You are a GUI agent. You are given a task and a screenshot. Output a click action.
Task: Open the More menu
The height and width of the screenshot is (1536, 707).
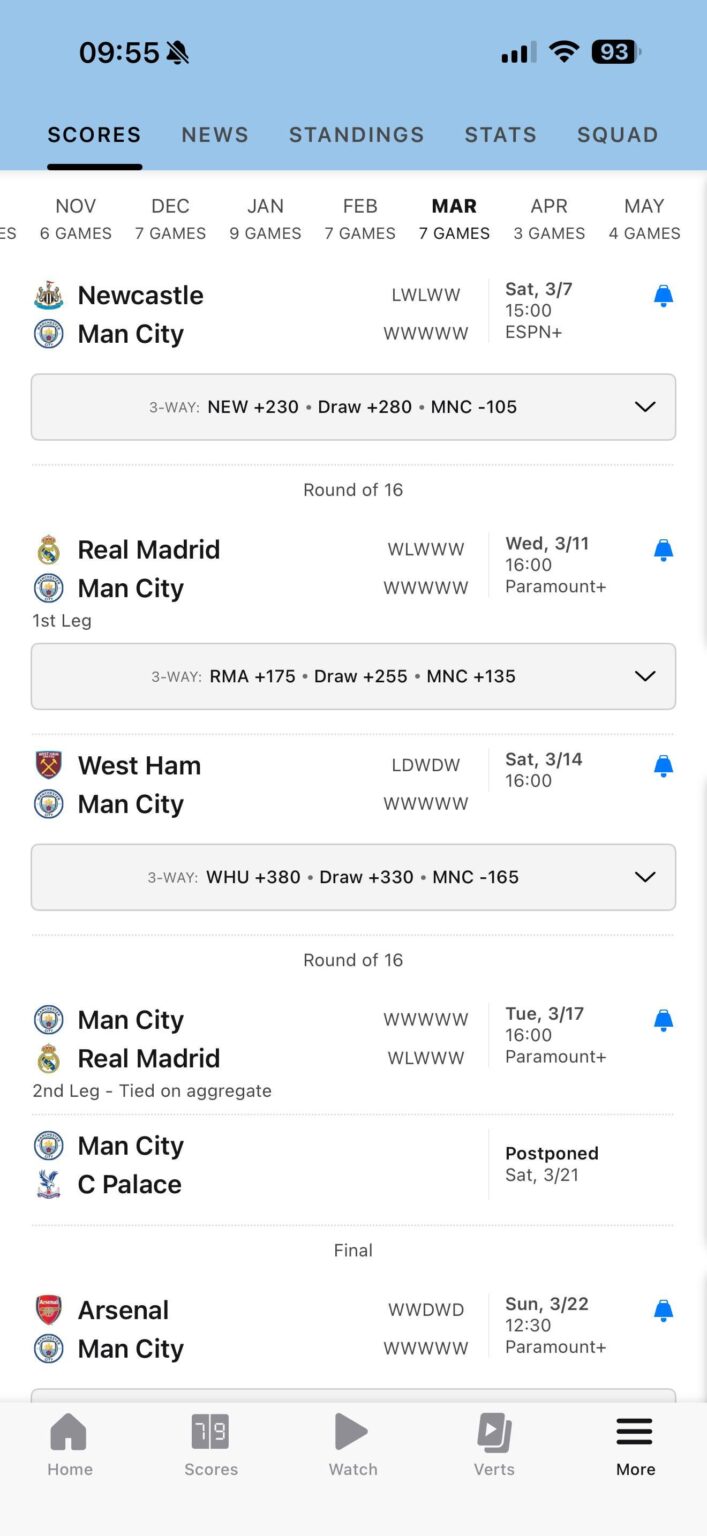pos(635,1445)
